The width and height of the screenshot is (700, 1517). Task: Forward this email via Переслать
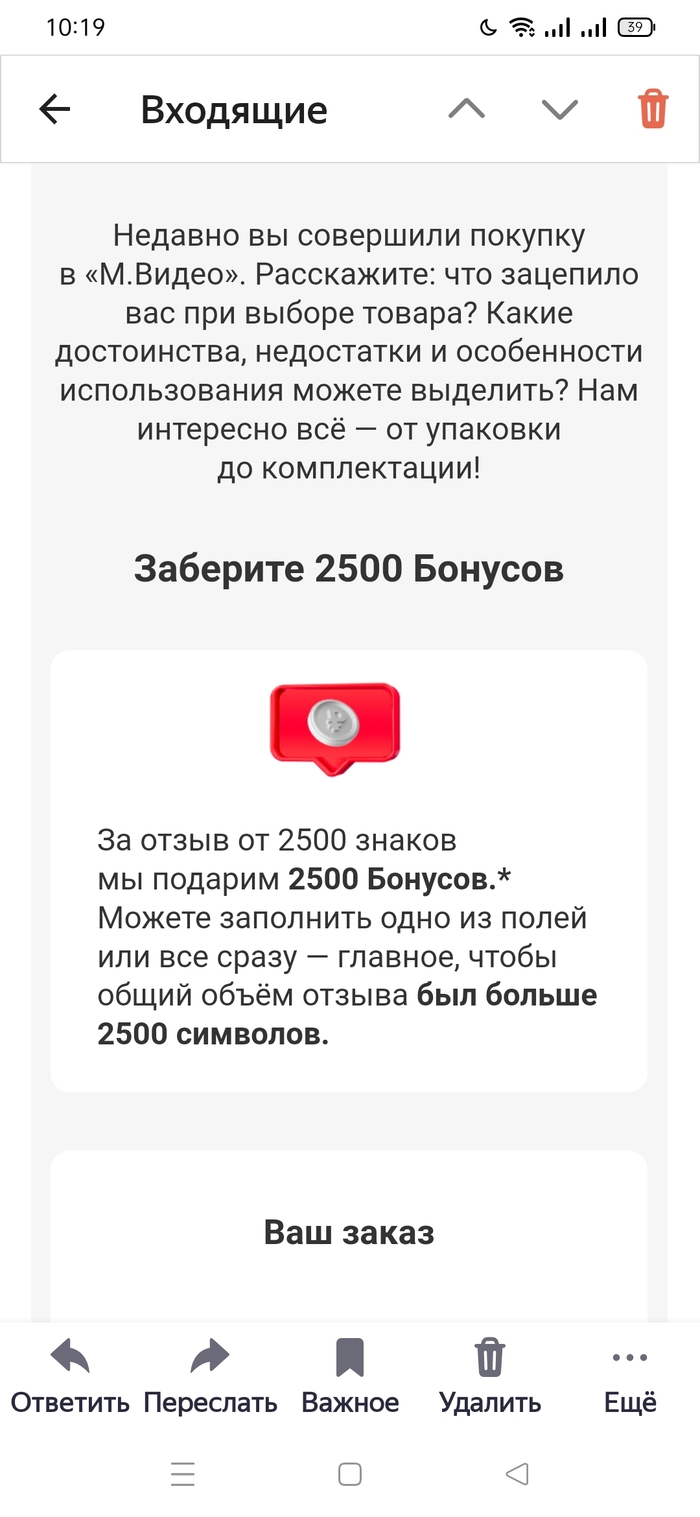tap(210, 1376)
